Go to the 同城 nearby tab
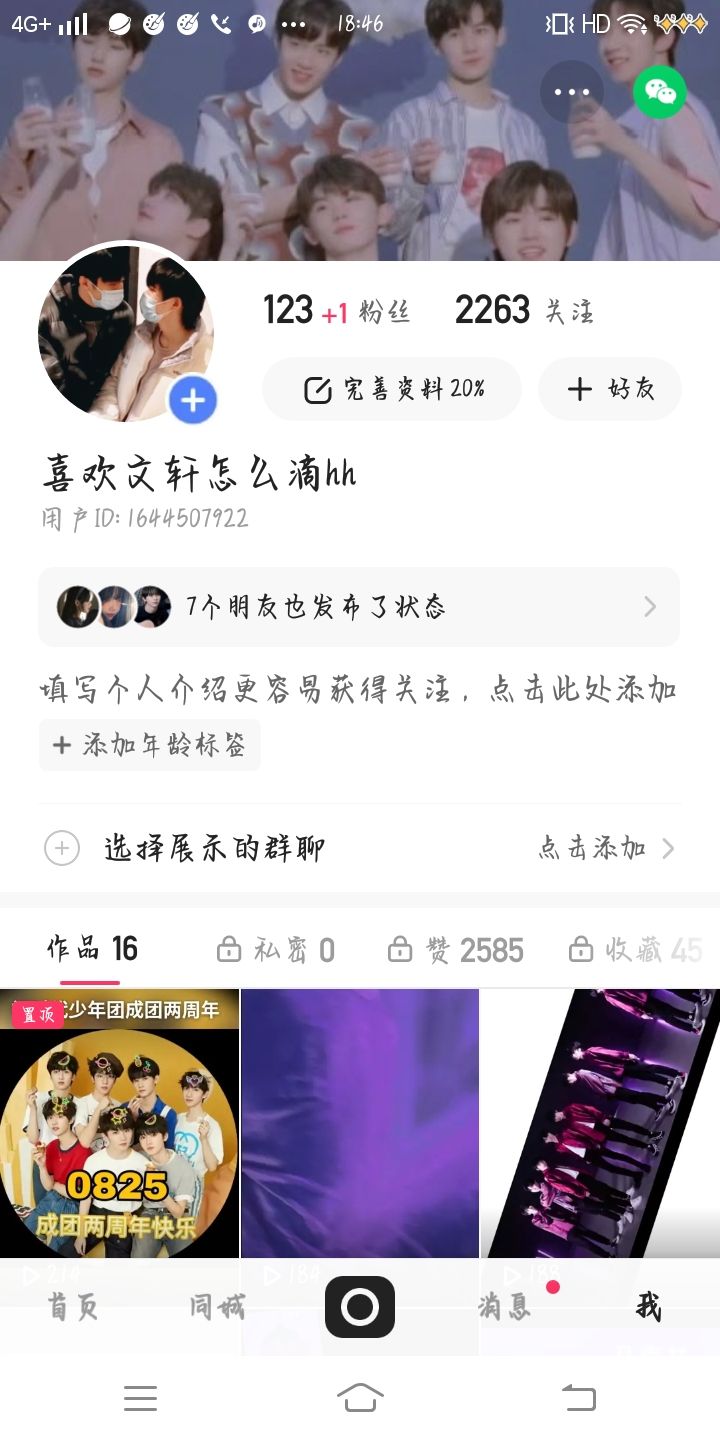 click(x=216, y=1306)
